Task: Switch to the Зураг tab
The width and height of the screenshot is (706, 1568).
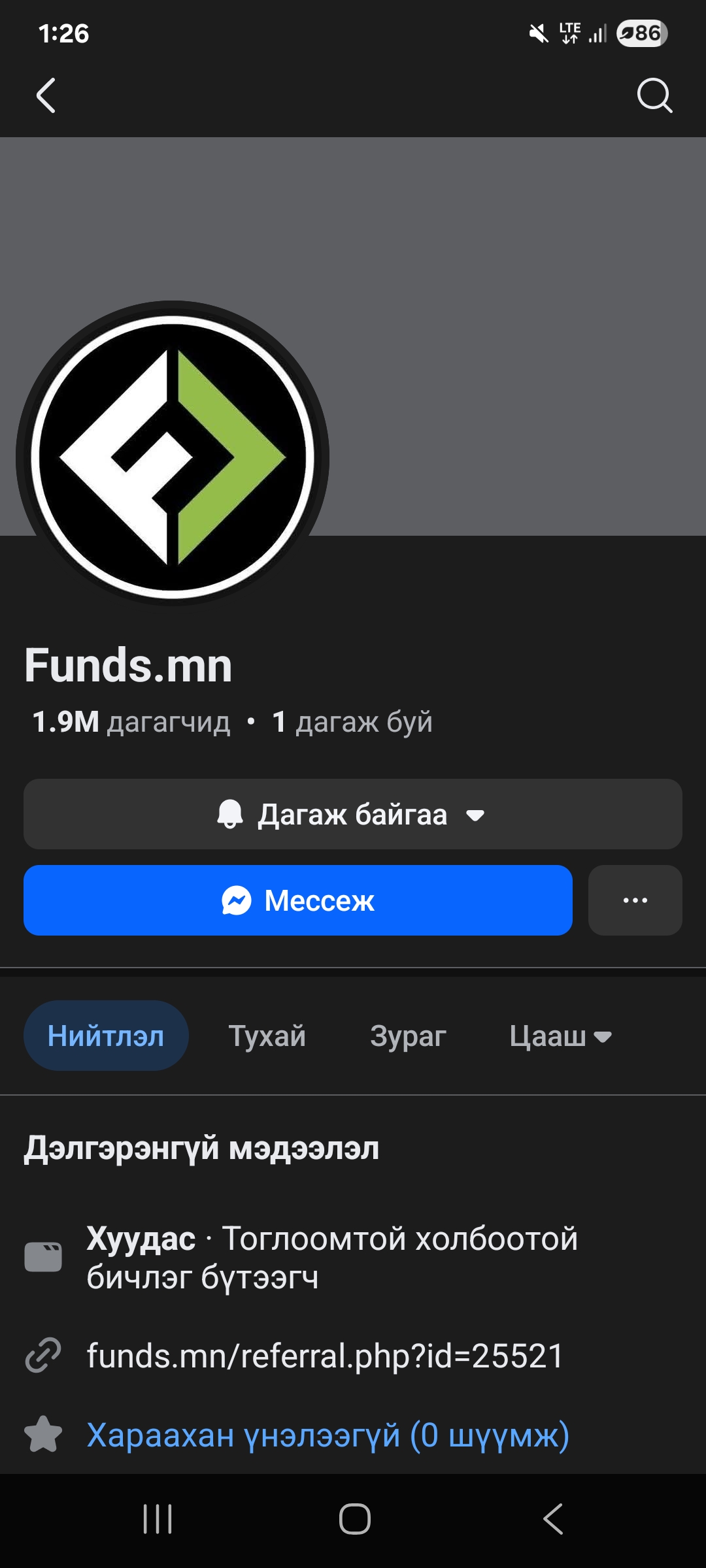Action: click(x=408, y=1036)
